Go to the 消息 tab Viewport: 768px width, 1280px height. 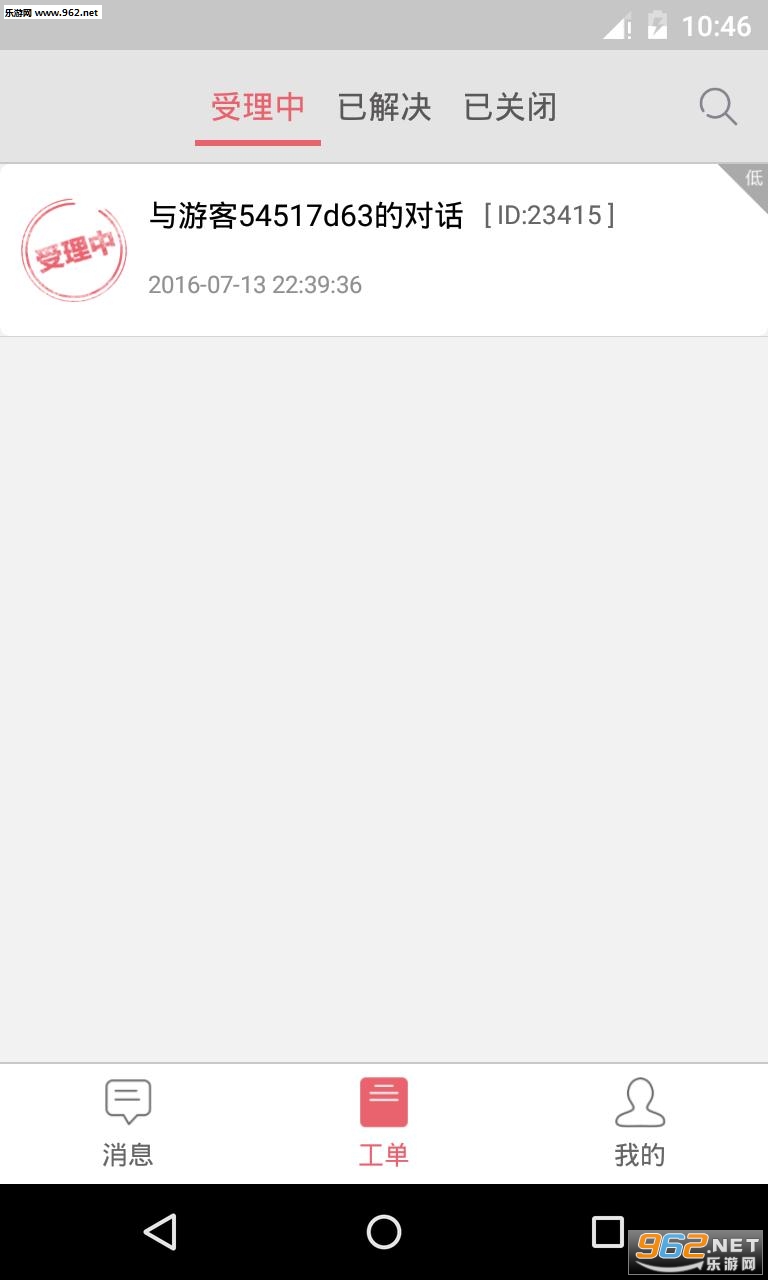click(x=128, y=1124)
